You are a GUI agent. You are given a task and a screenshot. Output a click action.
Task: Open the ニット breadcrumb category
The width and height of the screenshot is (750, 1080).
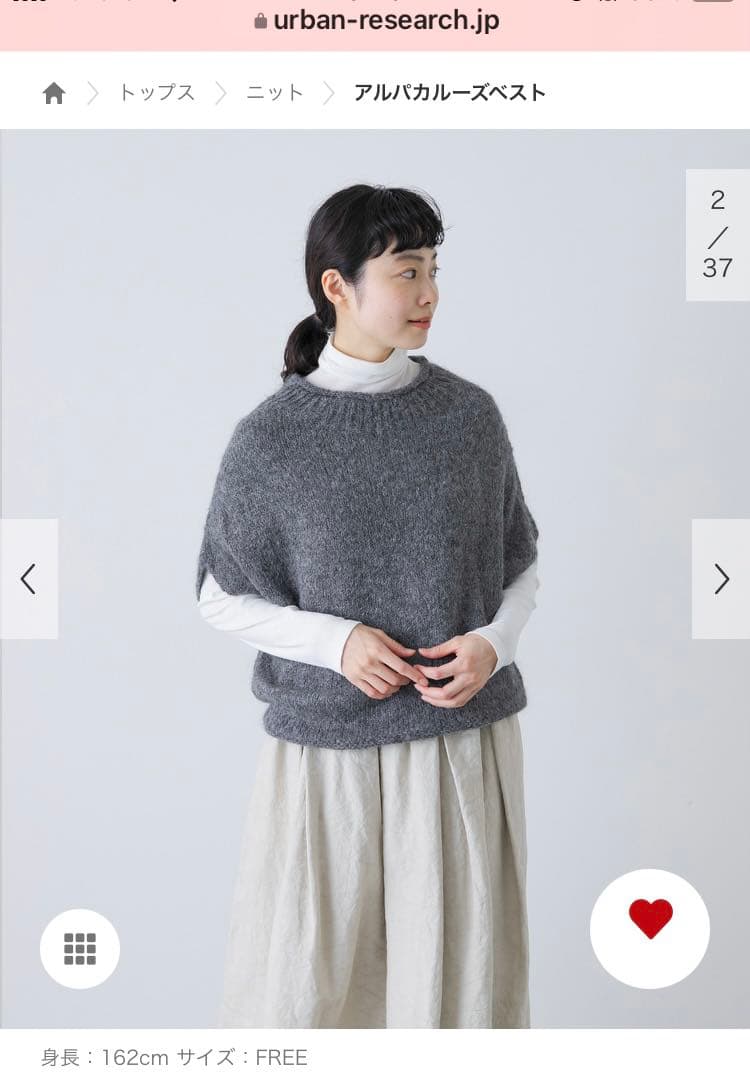[x=275, y=93]
